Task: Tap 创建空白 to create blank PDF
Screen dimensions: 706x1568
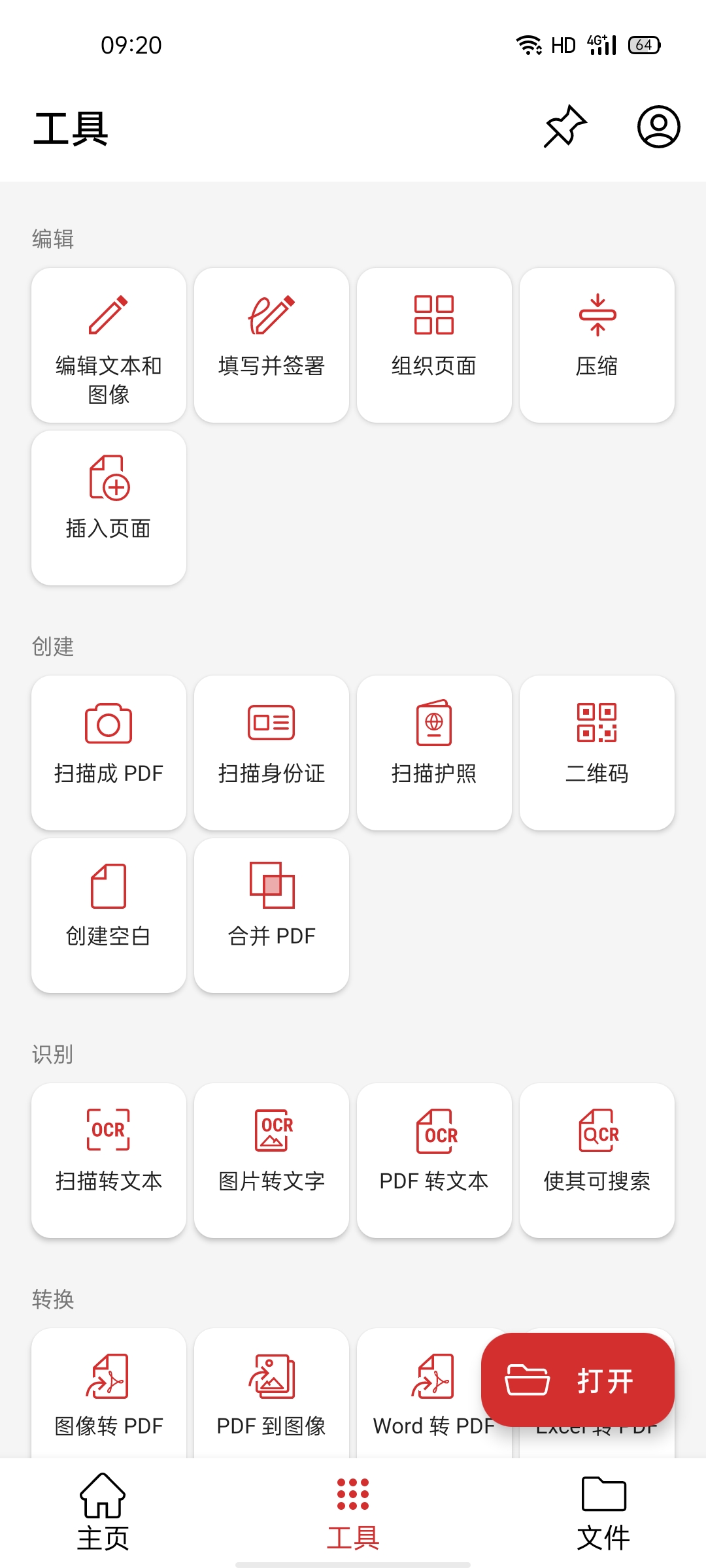Action: [x=109, y=915]
